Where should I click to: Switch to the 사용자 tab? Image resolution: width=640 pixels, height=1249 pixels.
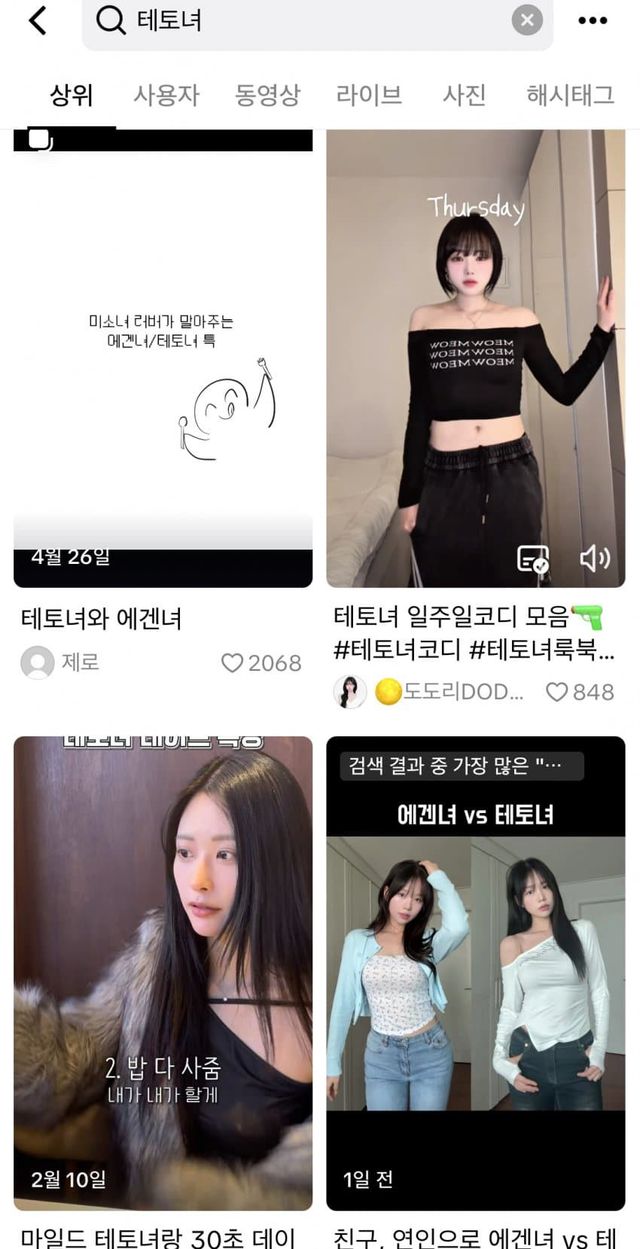click(x=166, y=95)
